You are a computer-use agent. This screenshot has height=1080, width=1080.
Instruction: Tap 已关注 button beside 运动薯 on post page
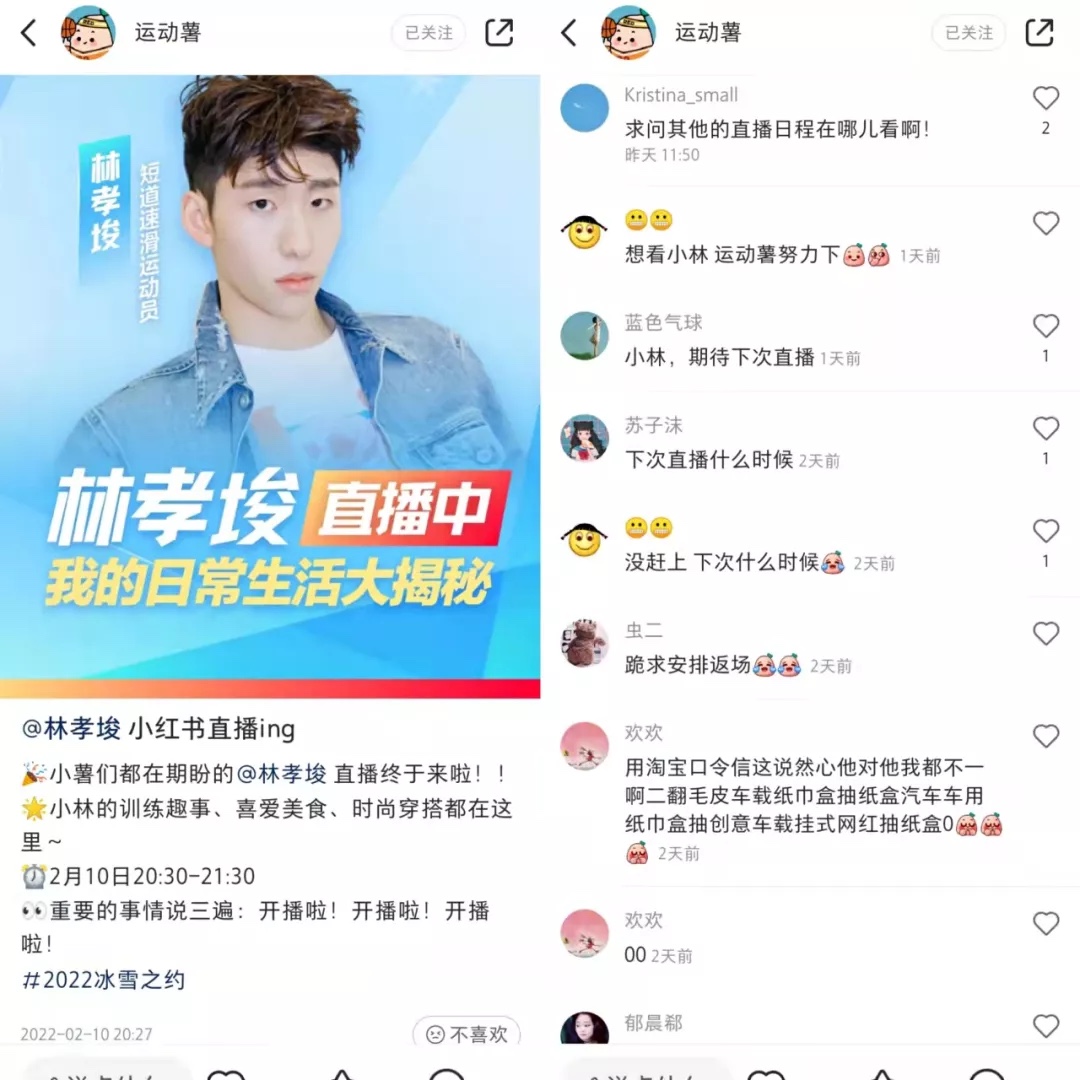[428, 33]
